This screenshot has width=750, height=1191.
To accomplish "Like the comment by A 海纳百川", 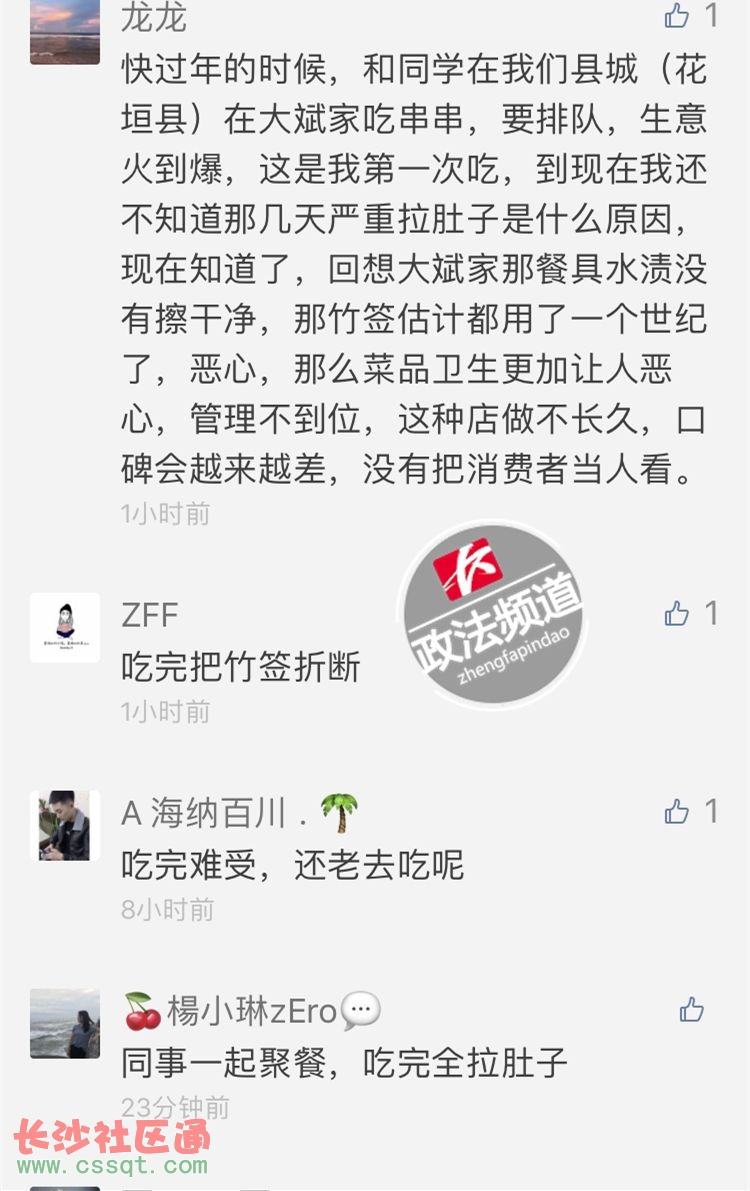I will tap(677, 812).
